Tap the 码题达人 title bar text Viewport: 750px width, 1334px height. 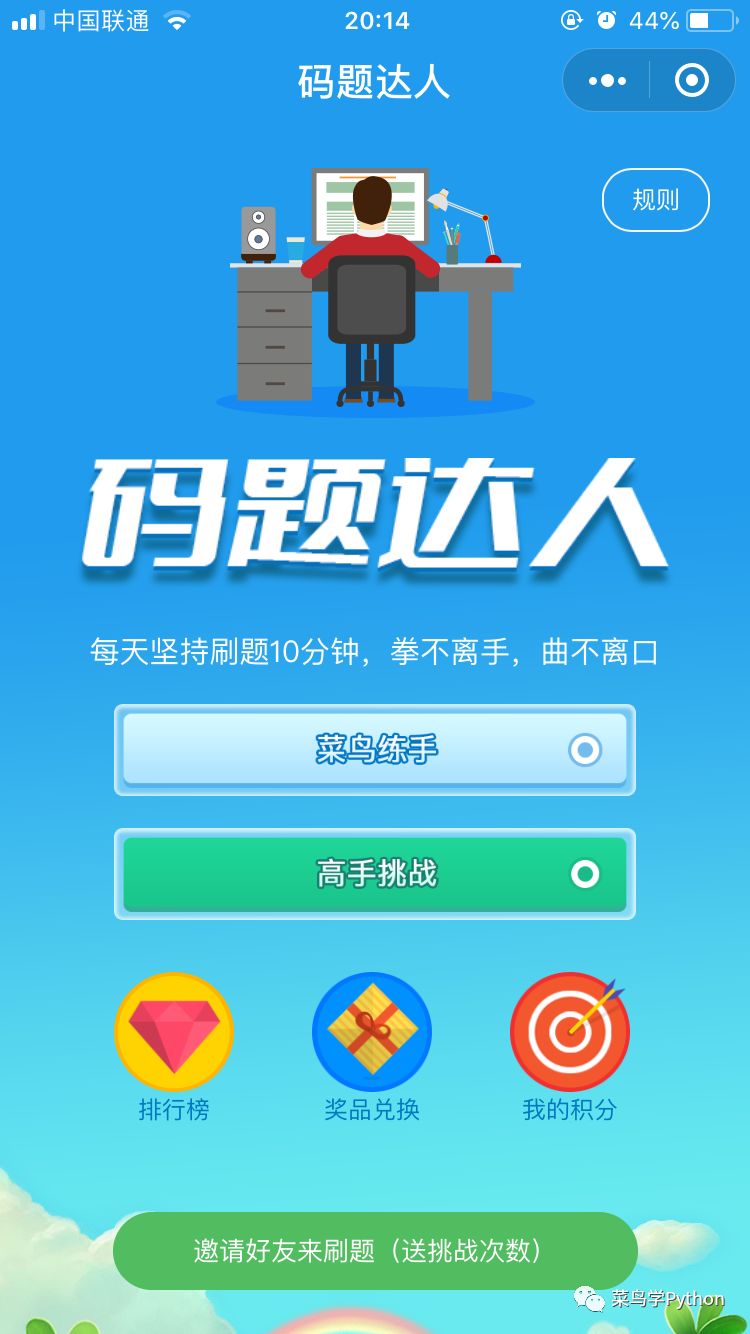[375, 82]
